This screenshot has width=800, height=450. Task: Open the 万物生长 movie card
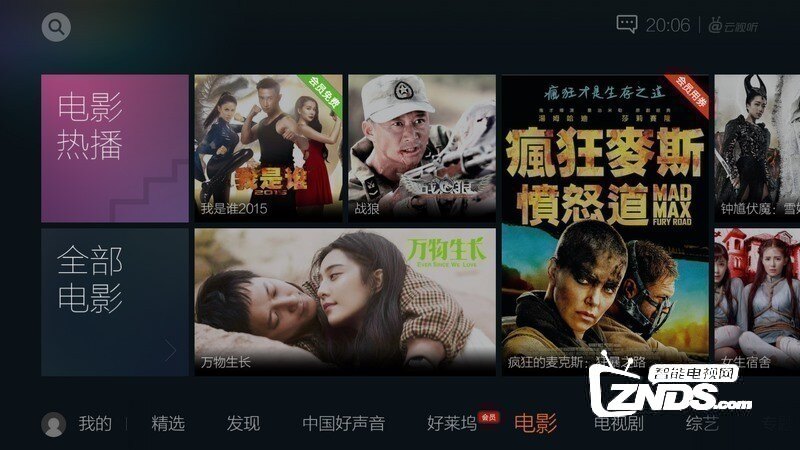(344, 302)
